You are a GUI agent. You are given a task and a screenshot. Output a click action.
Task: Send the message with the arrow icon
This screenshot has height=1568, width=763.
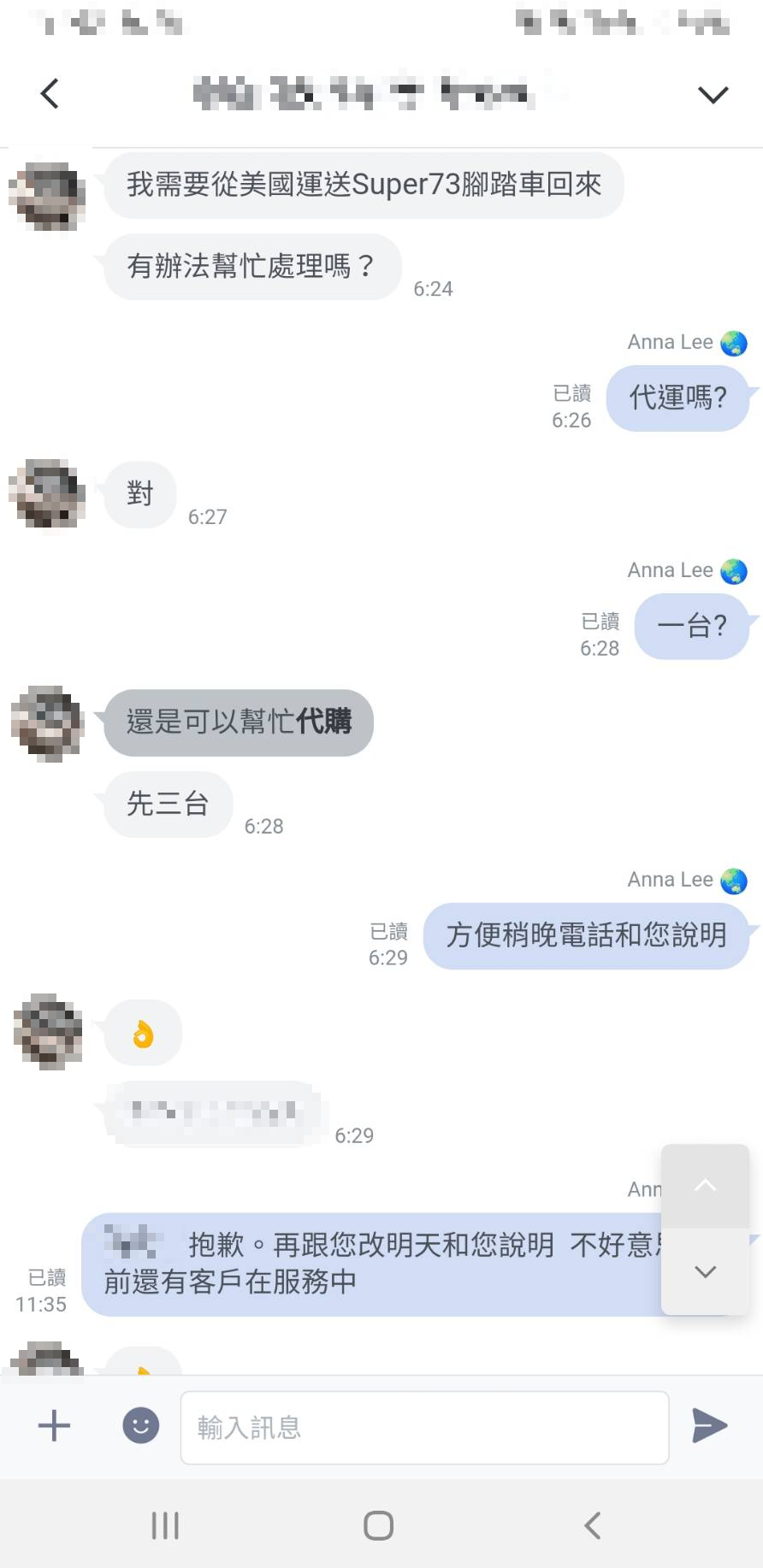point(709,1425)
